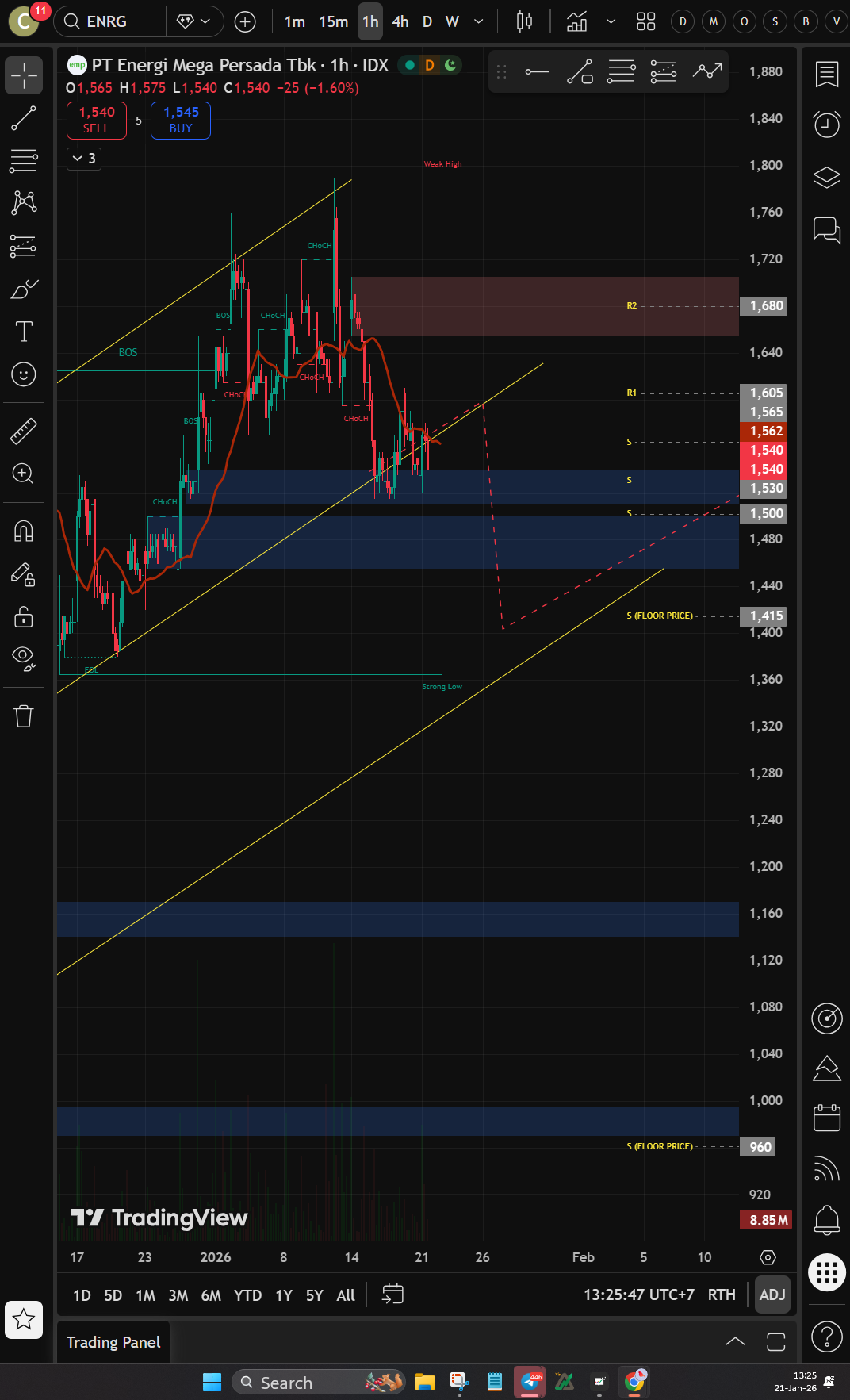
Task: Set the chart range to 1M
Action: pos(145,1295)
